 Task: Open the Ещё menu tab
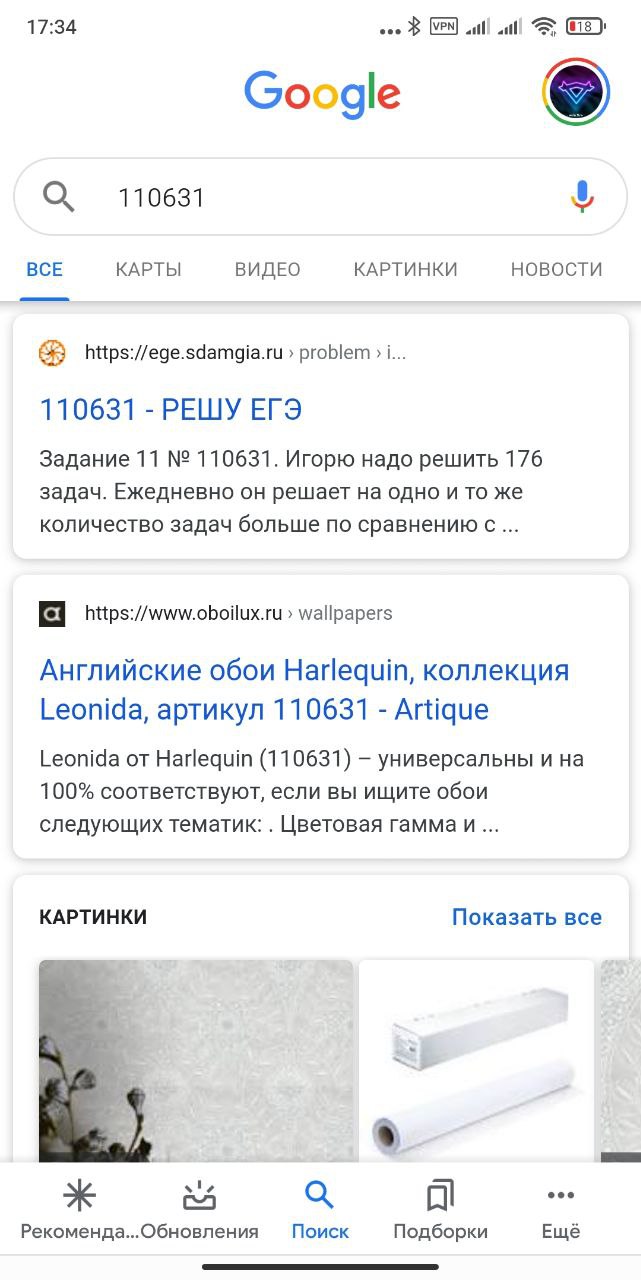pyautogui.click(x=561, y=1212)
